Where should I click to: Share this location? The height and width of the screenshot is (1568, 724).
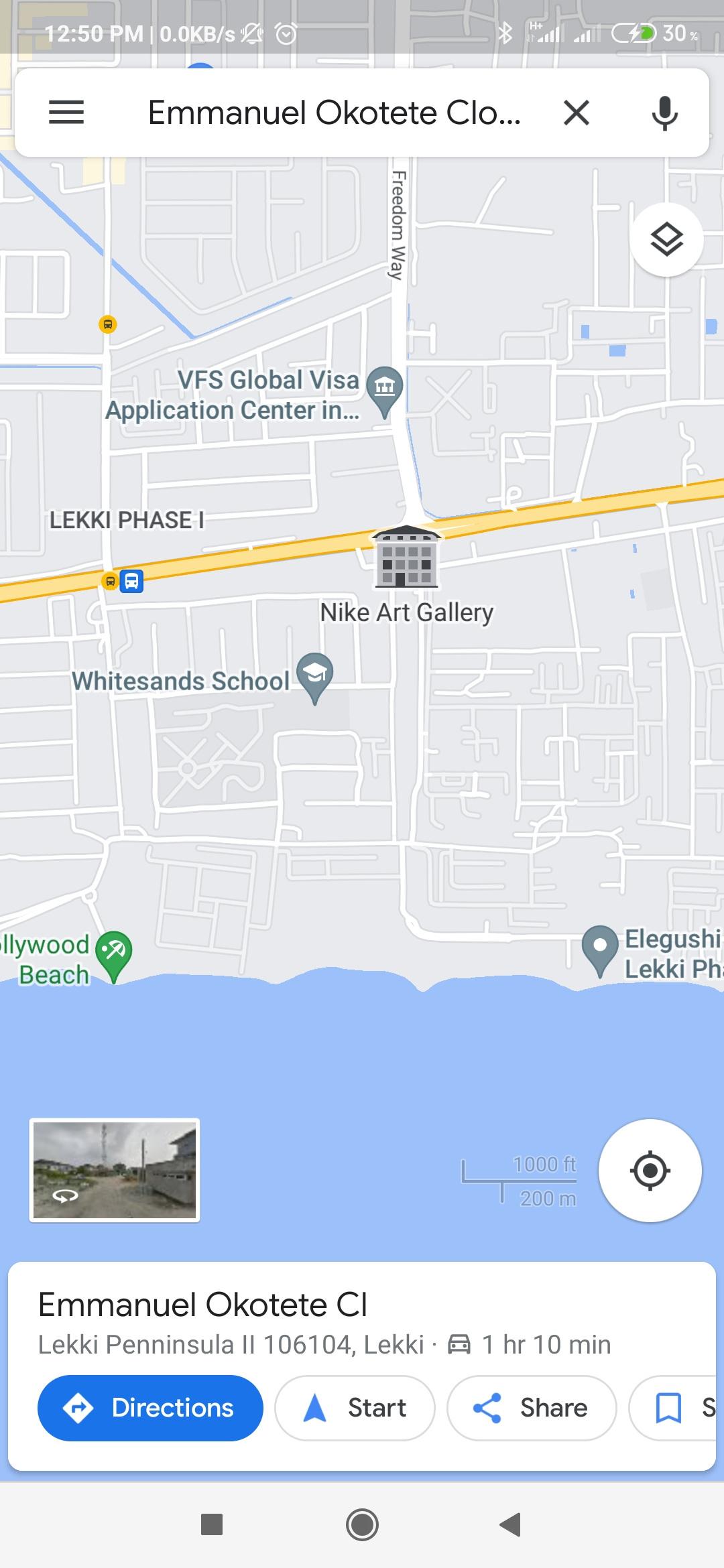click(531, 1408)
